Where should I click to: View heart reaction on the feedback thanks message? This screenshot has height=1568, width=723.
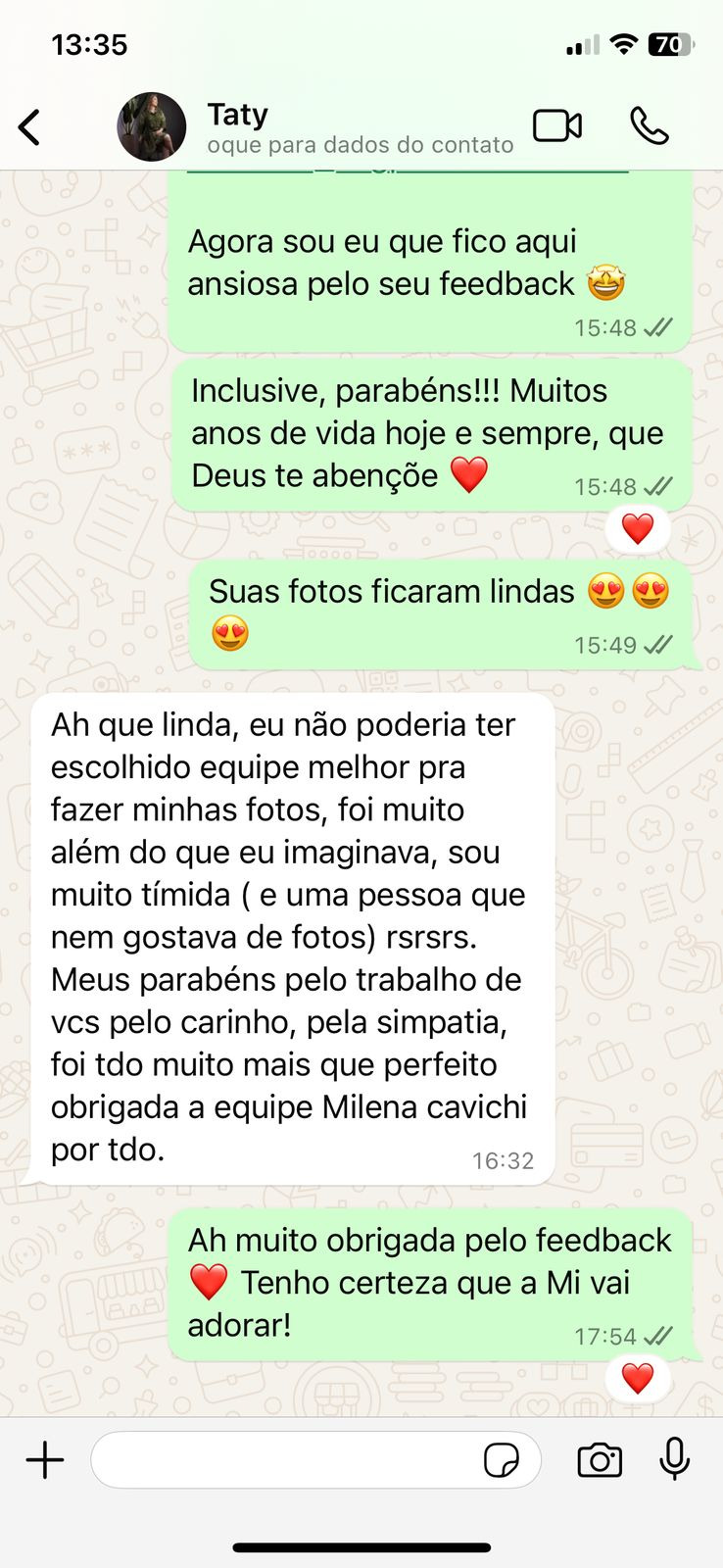(x=638, y=1379)
